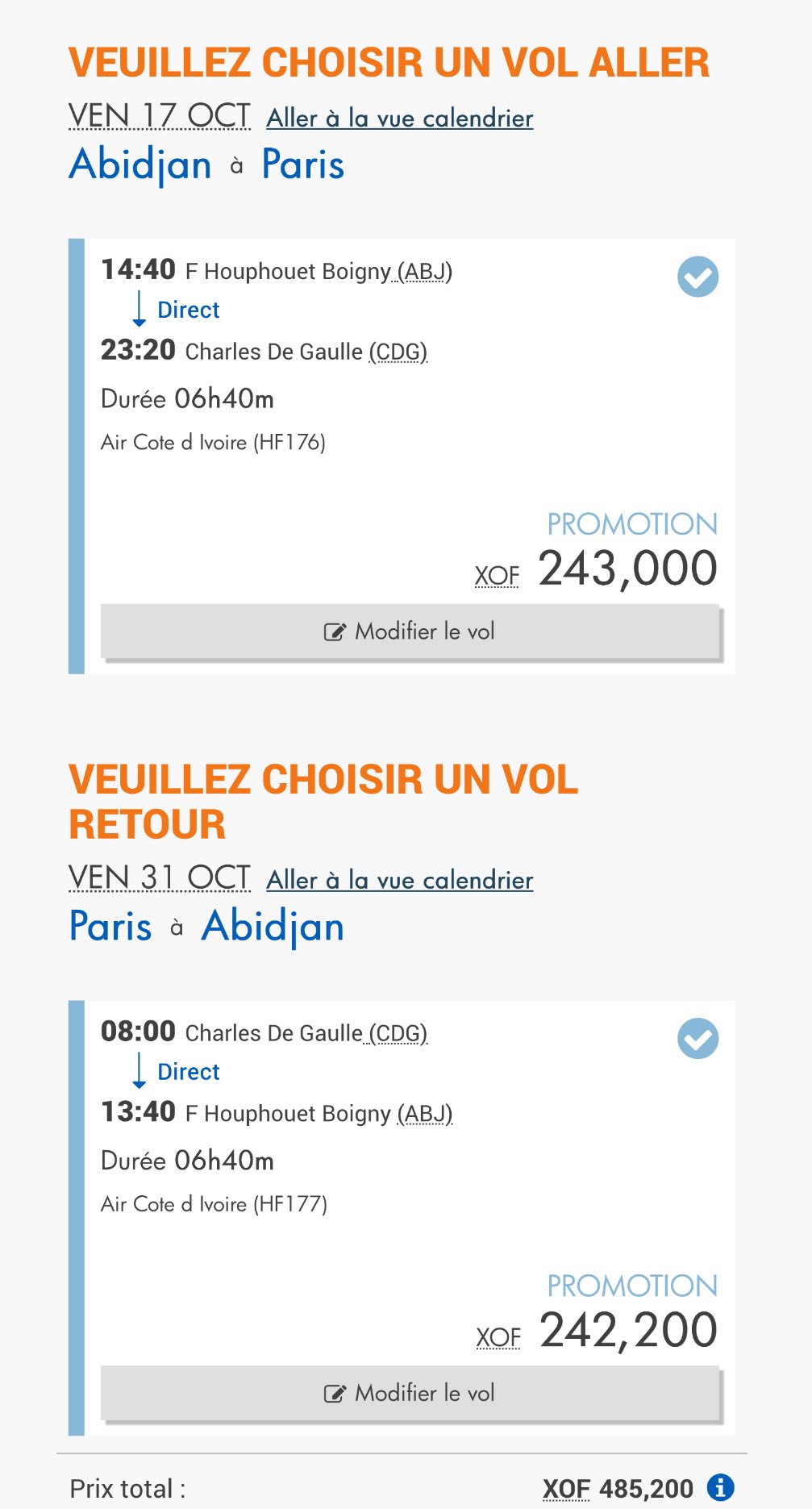Screen dimensions: 812x1509
Task: Open calendar view for the outbound flight
Action: (x=400, y=119)
